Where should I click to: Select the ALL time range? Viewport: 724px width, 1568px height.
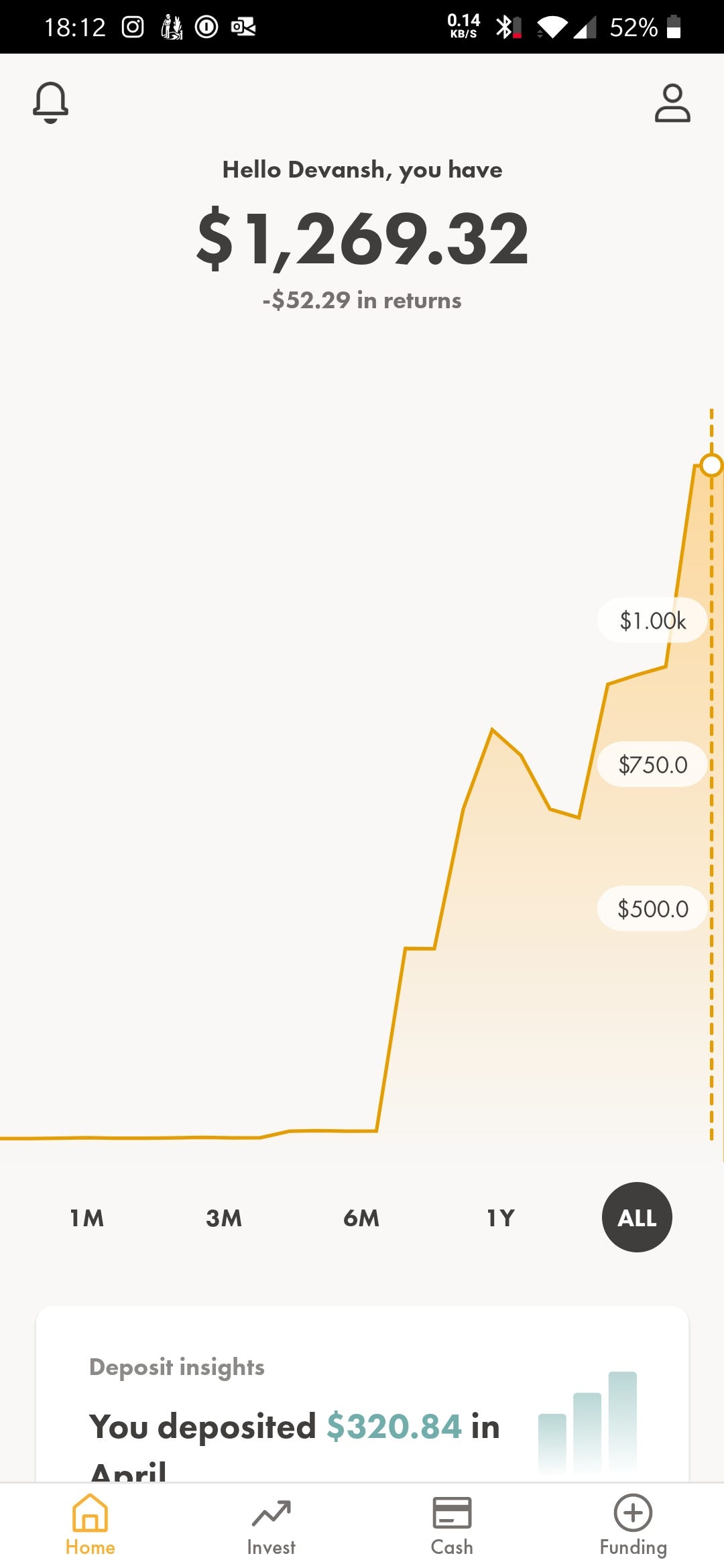tap(637, 1218)
